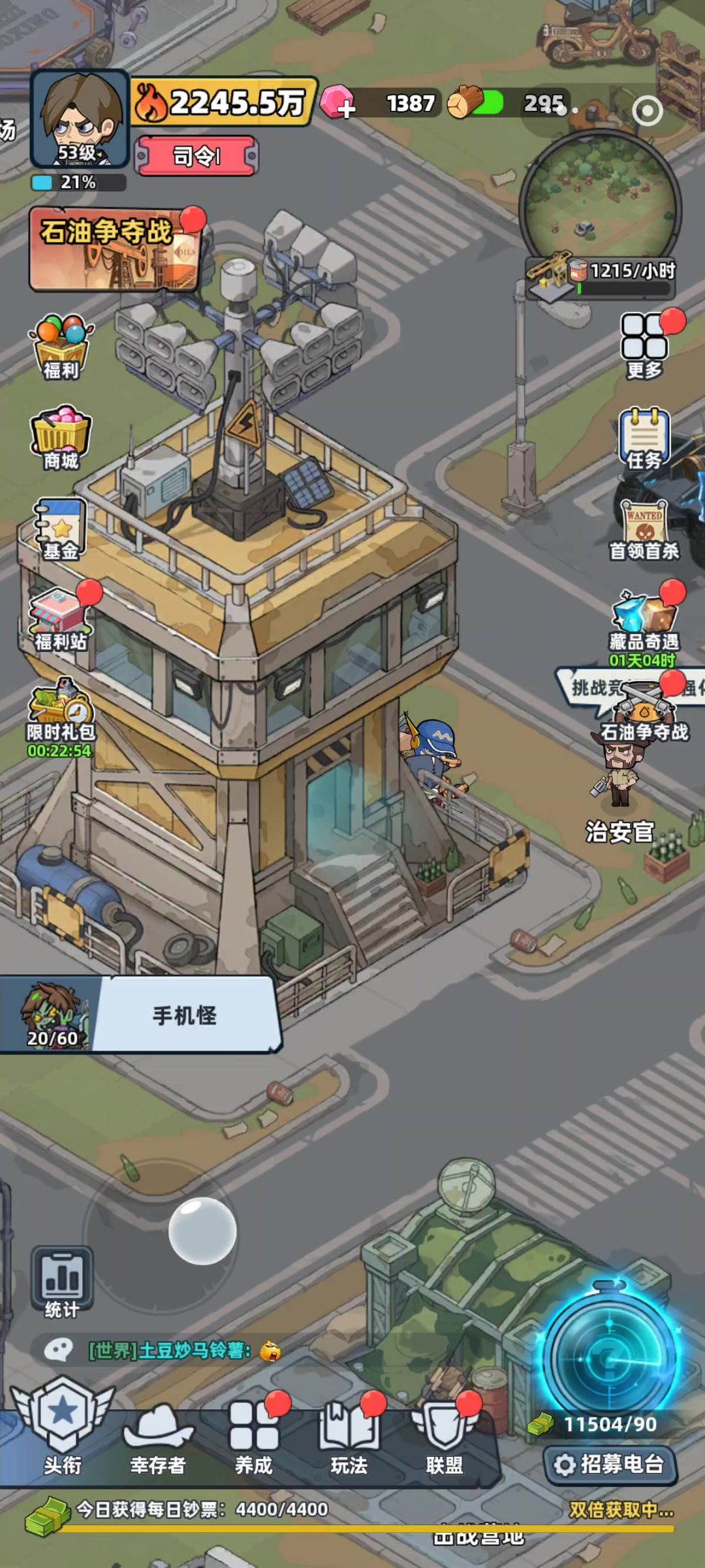This screenshot has height=1568, width=705.
Task: Open the 福利站 station
Action: [x=61, y=619]
